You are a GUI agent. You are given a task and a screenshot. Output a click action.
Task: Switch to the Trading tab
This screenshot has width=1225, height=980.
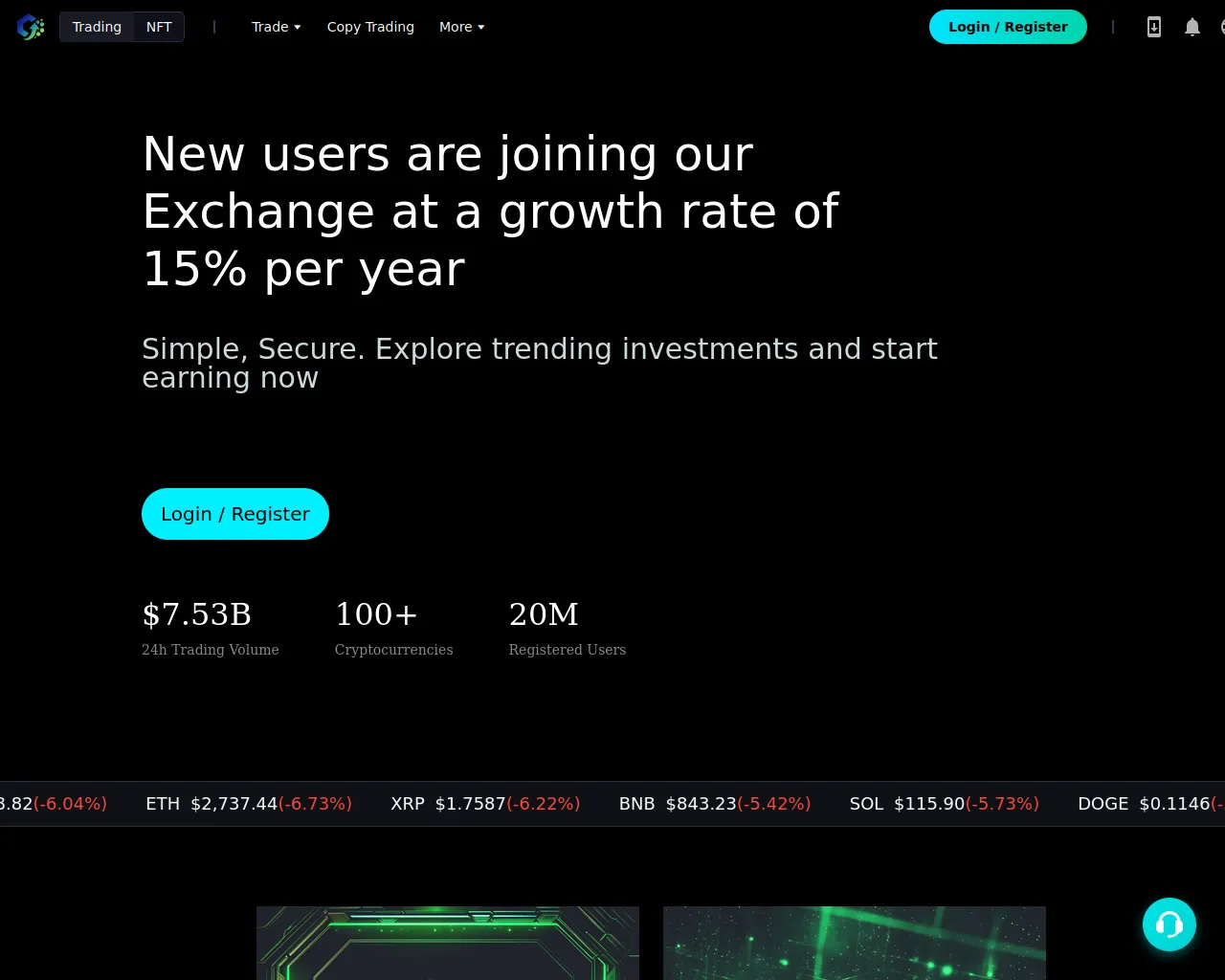click(x=97, y=27)
